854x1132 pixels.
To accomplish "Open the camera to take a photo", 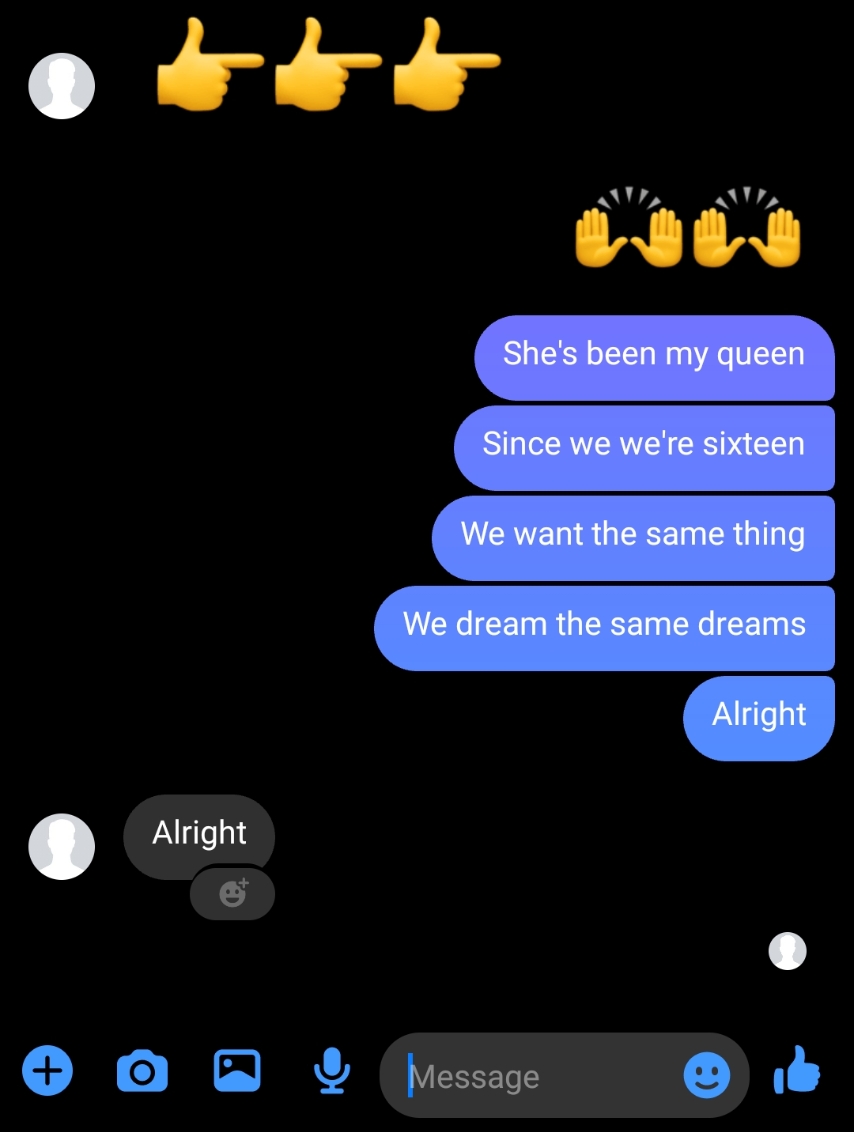I will [142, 1071].
